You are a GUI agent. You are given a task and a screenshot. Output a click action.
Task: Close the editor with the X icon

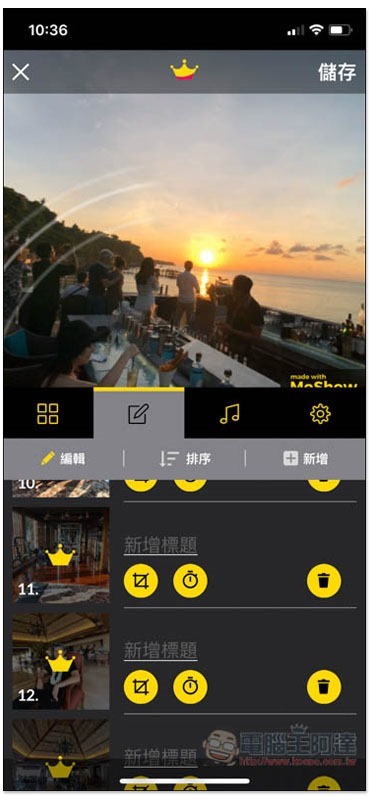20,72
